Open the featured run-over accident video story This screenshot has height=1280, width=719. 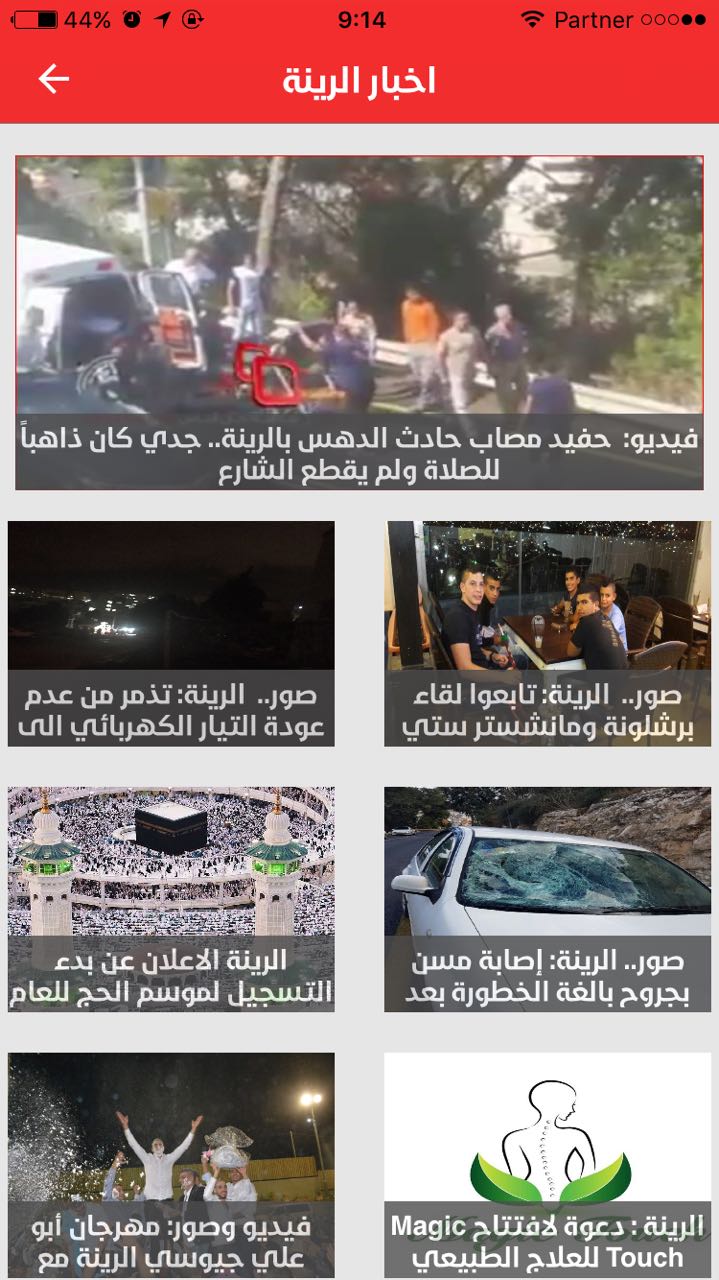[359, 322]
